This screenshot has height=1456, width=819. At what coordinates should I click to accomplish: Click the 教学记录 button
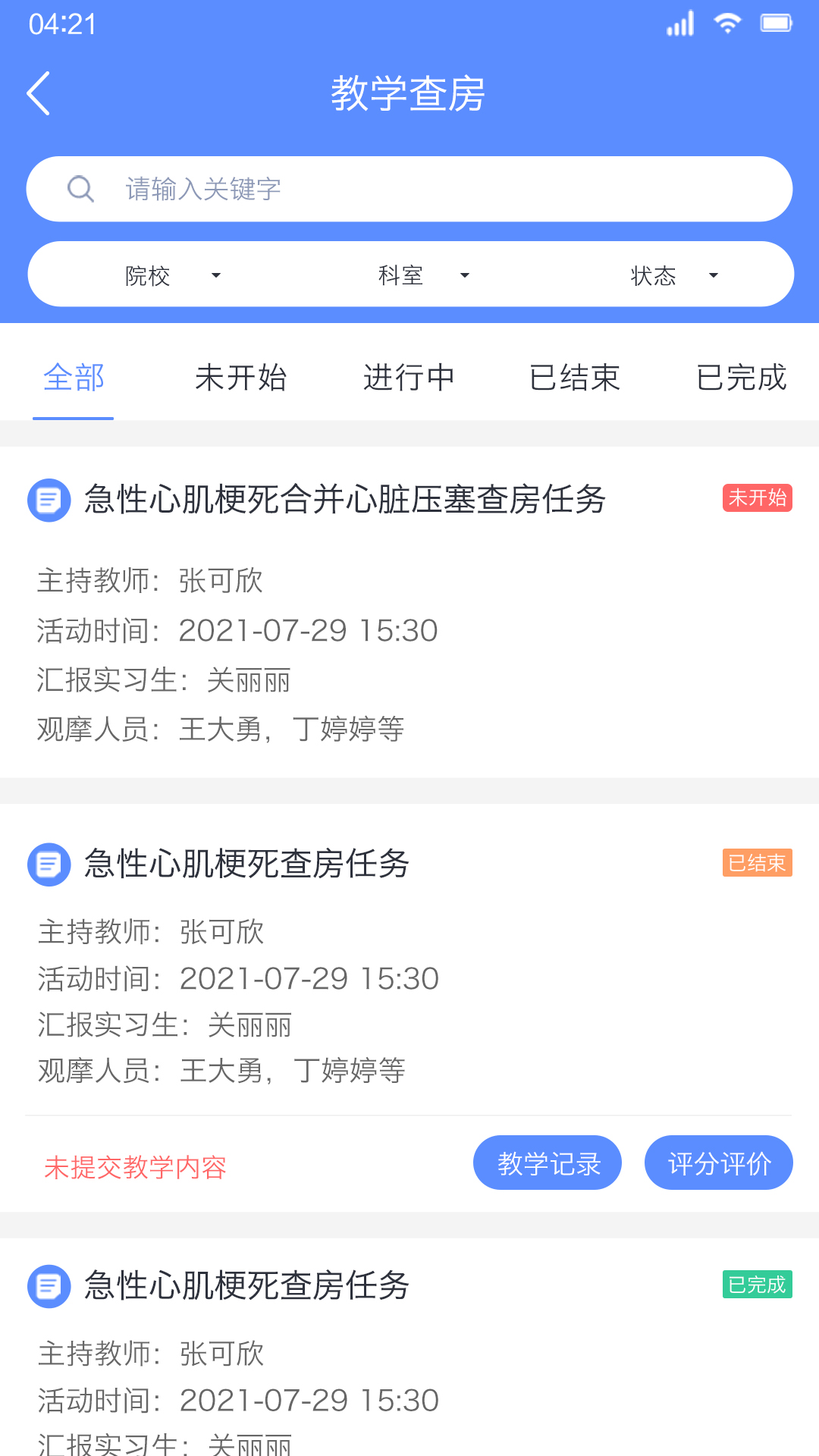548,1162
